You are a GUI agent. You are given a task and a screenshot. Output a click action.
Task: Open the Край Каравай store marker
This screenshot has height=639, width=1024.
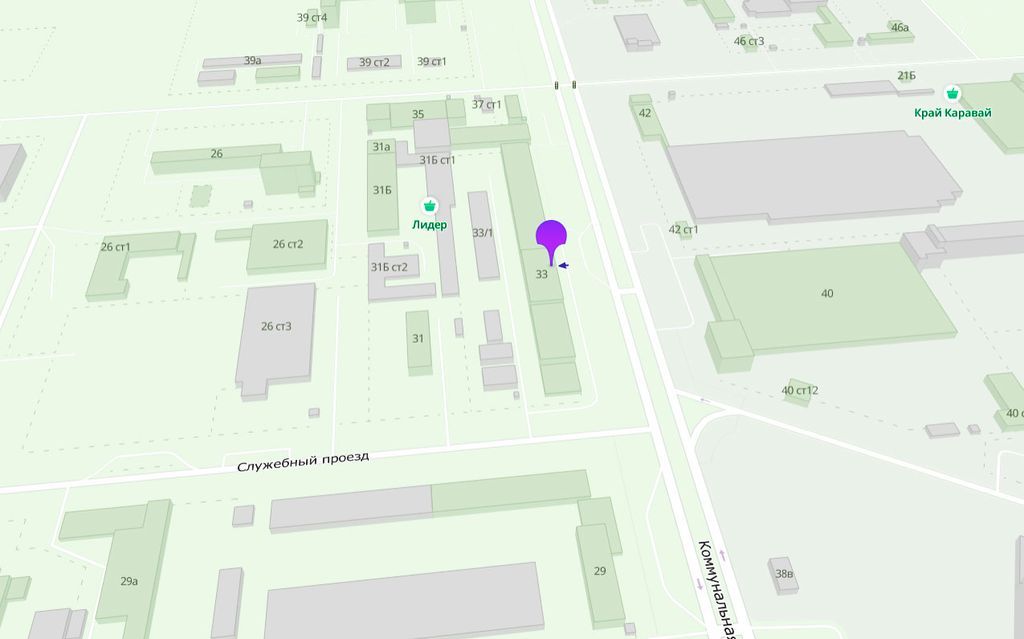[x=953, y=93]
